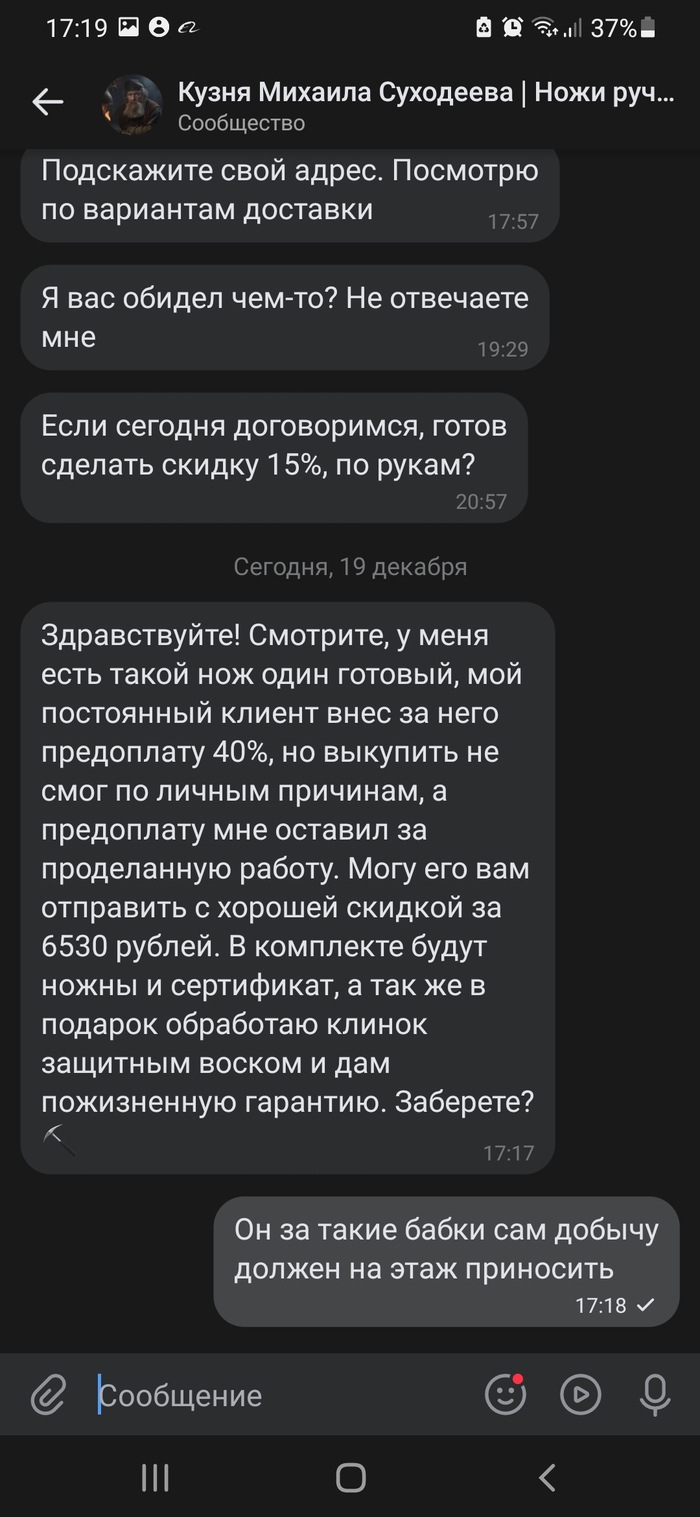This screenshot has width=700, height=1517.
Task: Tap the community avatar picture
Action: tap(132, 104)
